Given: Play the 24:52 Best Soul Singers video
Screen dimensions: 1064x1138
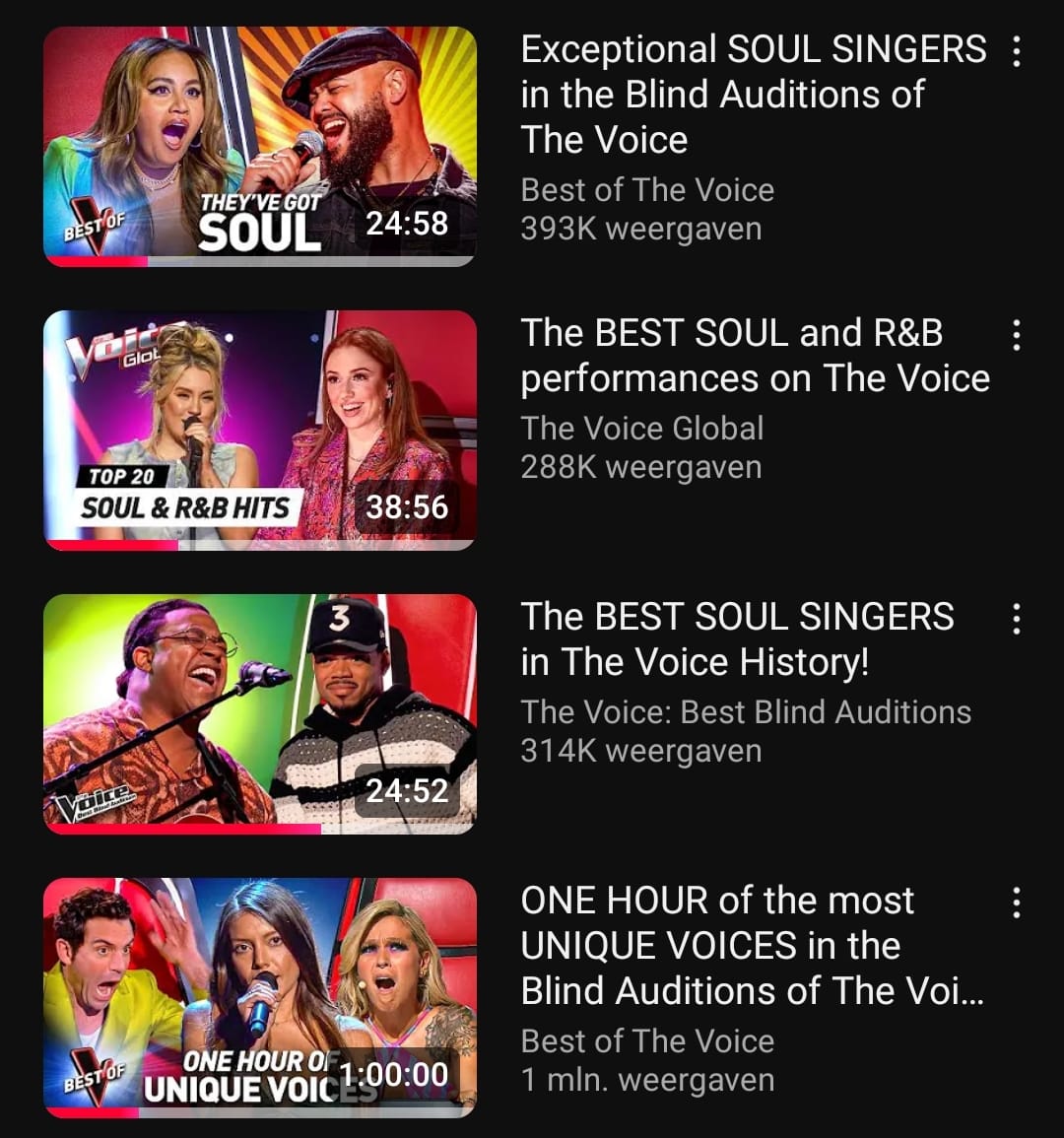Looking at the screenshot, I should point(260,713).
